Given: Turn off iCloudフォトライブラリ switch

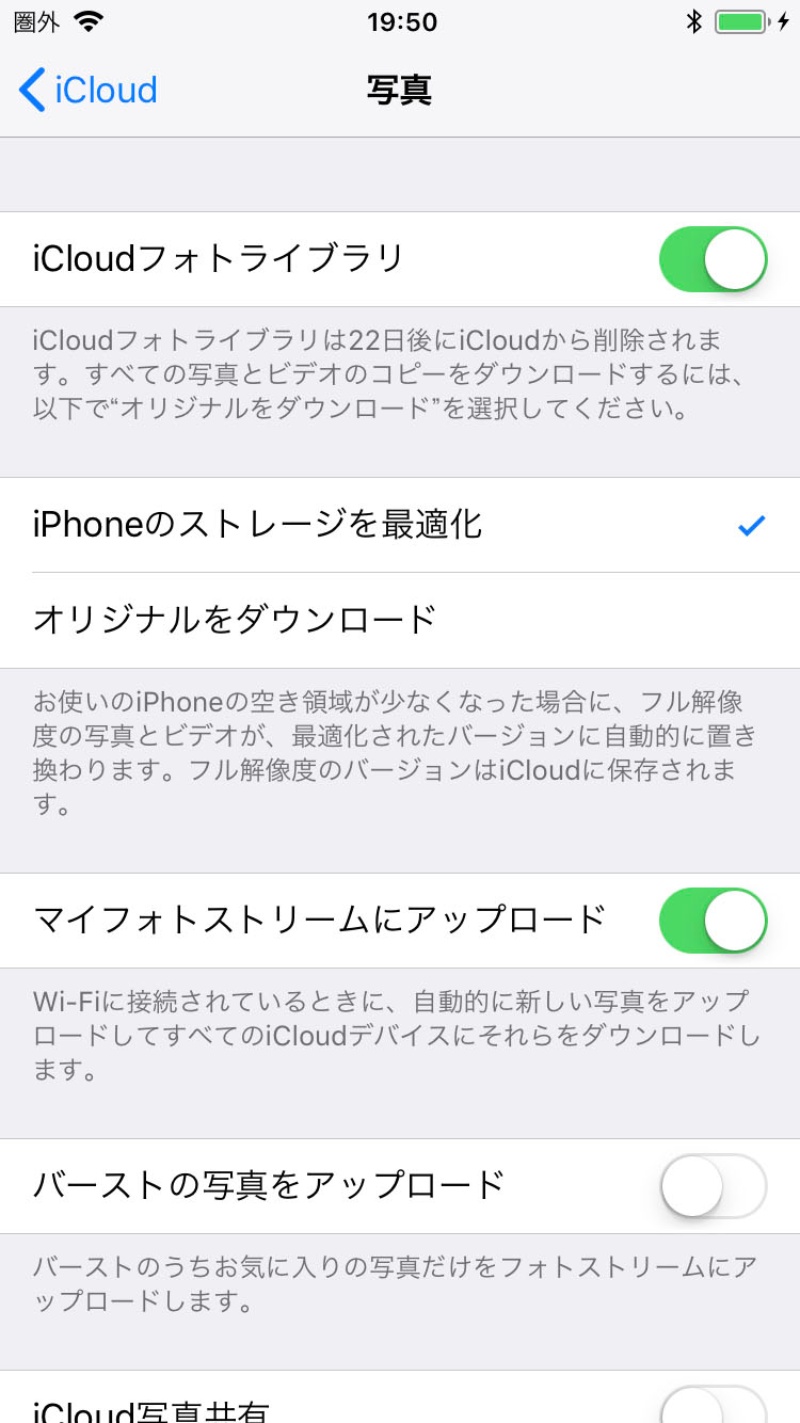Looking at the screenshot, I should tap(712, 259).
